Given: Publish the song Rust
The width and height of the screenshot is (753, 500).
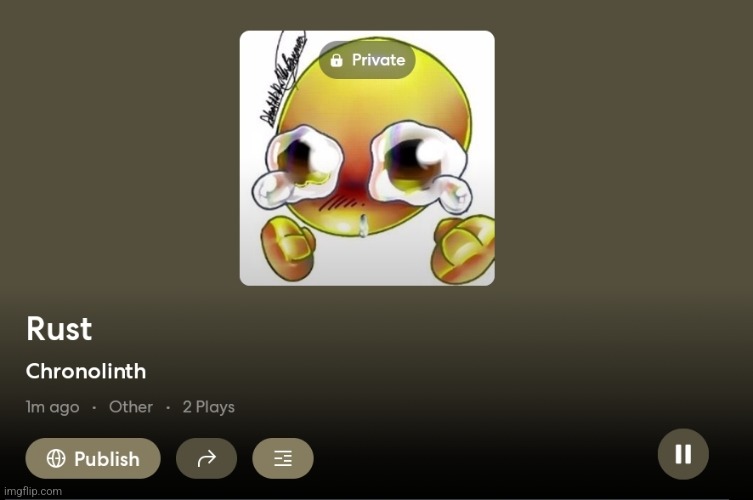Looking at the screenshot, I should [x=93, y=459].
